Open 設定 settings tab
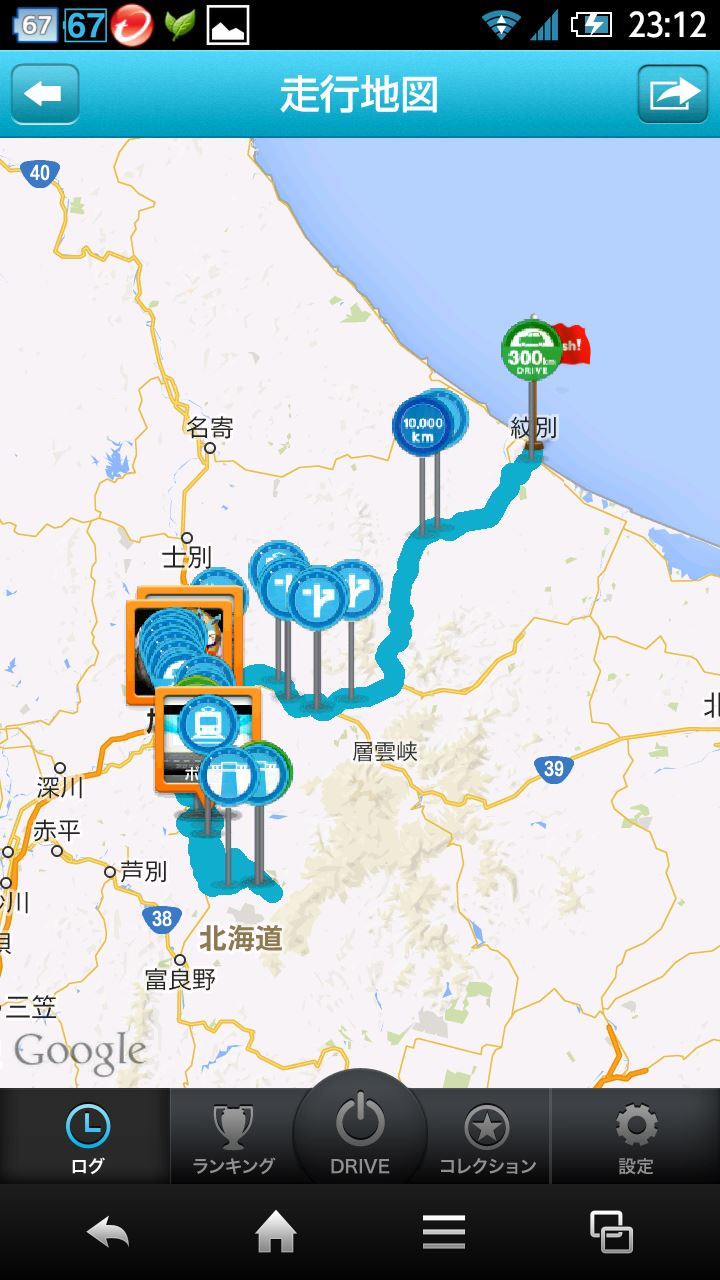This screenshot has width=720, height=1280. click(x=635, y=1138)
